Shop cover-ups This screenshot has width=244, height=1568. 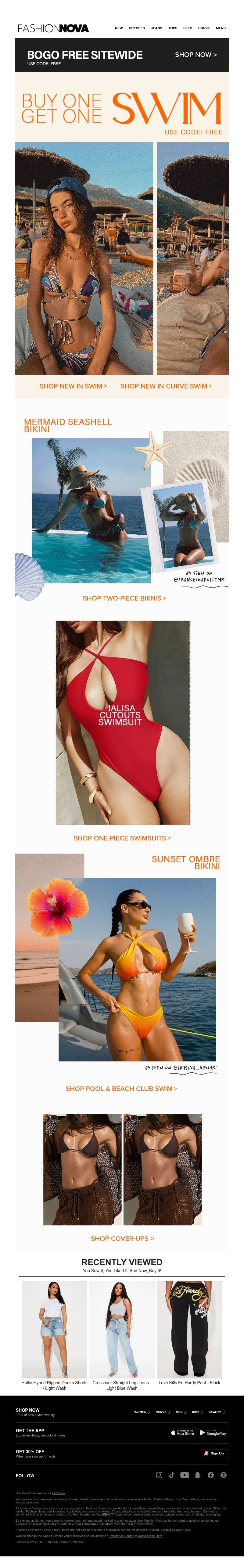pyautogui.click(x=122, y=1238)
